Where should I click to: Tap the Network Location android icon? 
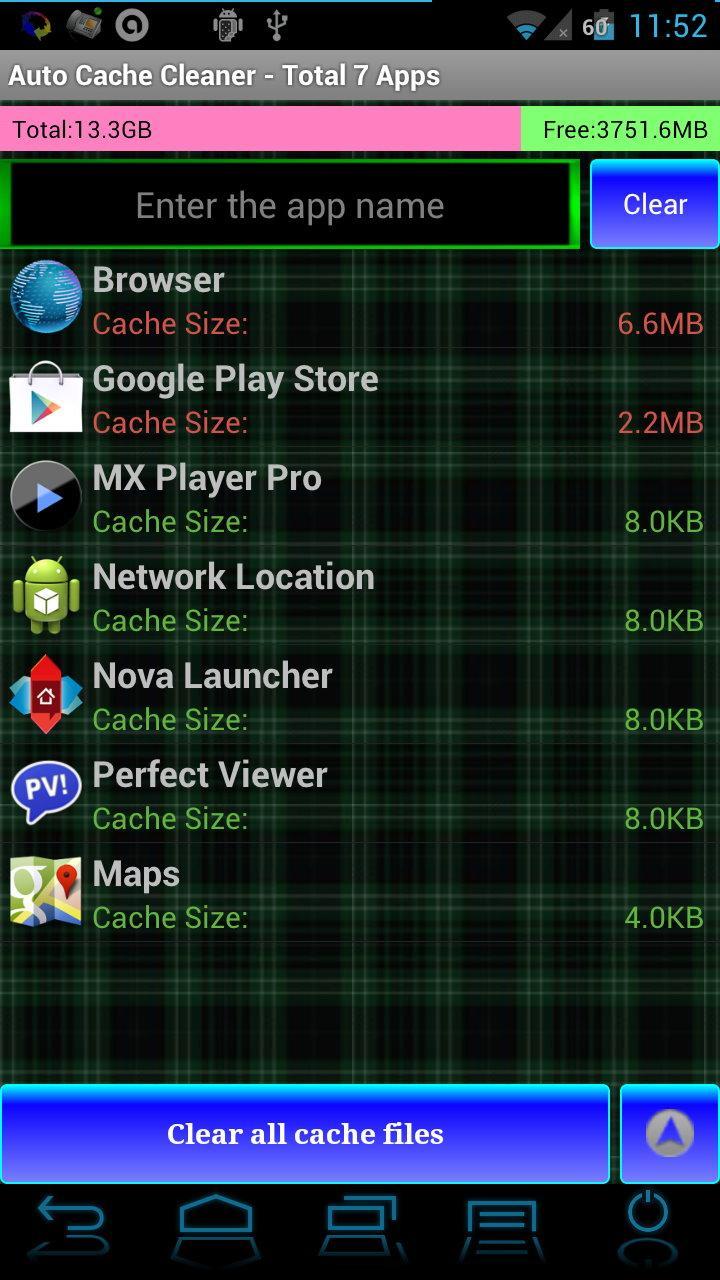tap(45, 594)
